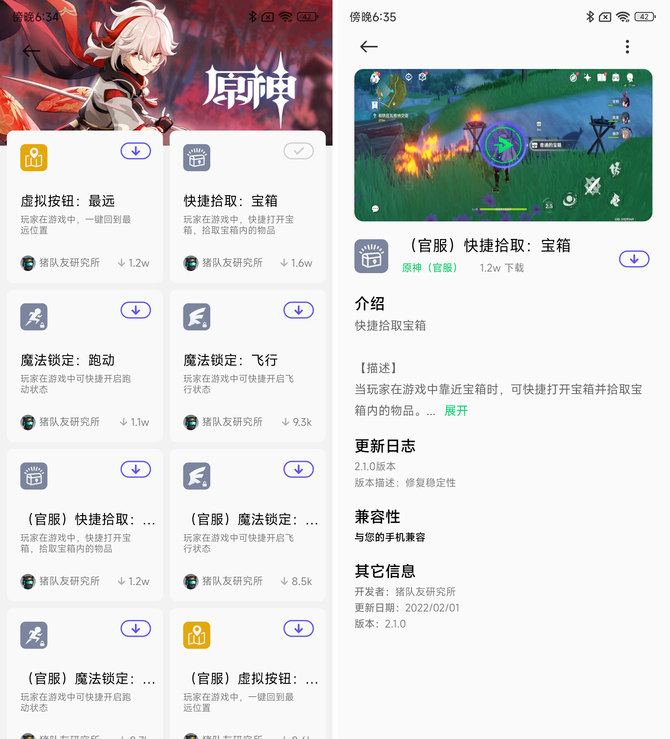Image resolution: width=670 pixels, height=739 pixels.
Task: Download （官服）魔法锁定 flying plugin
Action: [x=298, y=469]
